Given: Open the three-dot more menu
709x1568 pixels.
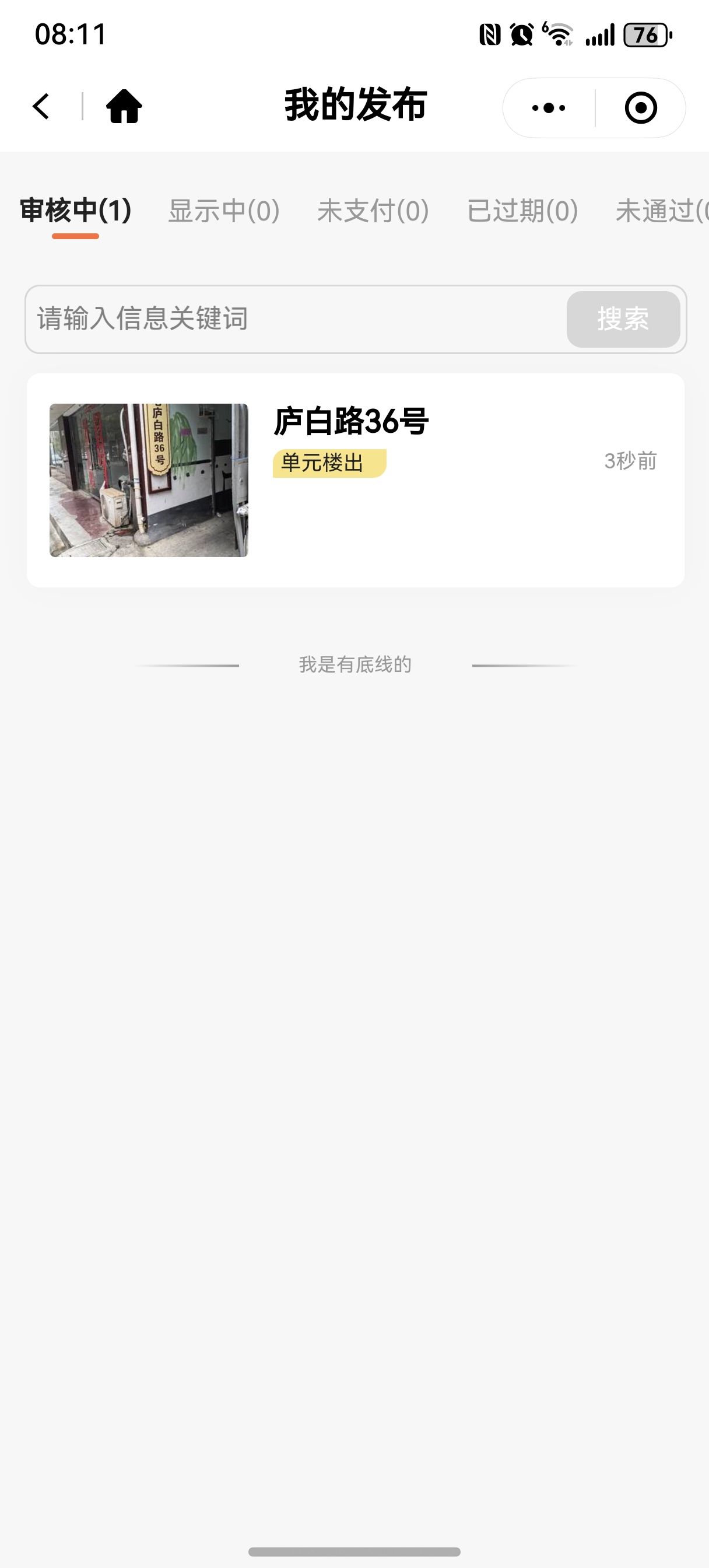Looking at the screenshot, I should [548, 108].
